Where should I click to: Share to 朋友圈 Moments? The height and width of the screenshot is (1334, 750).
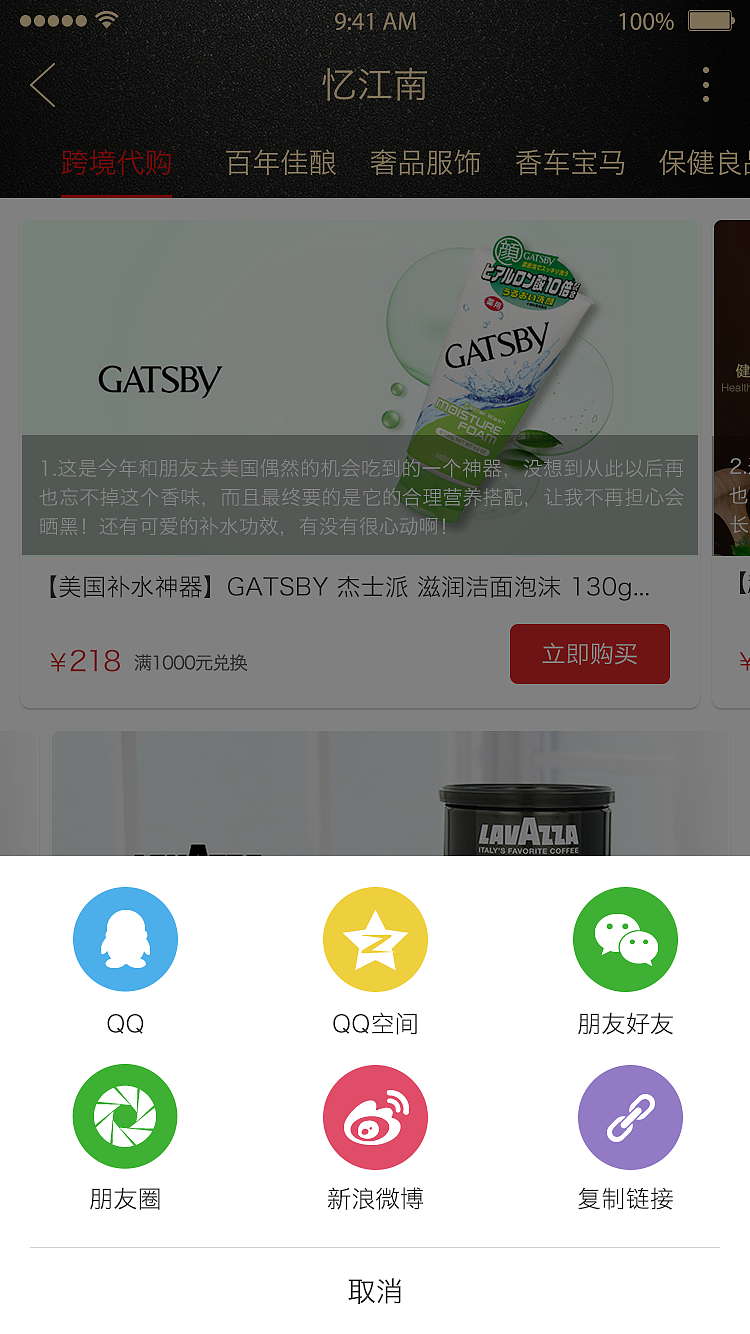coord(125,1116)
